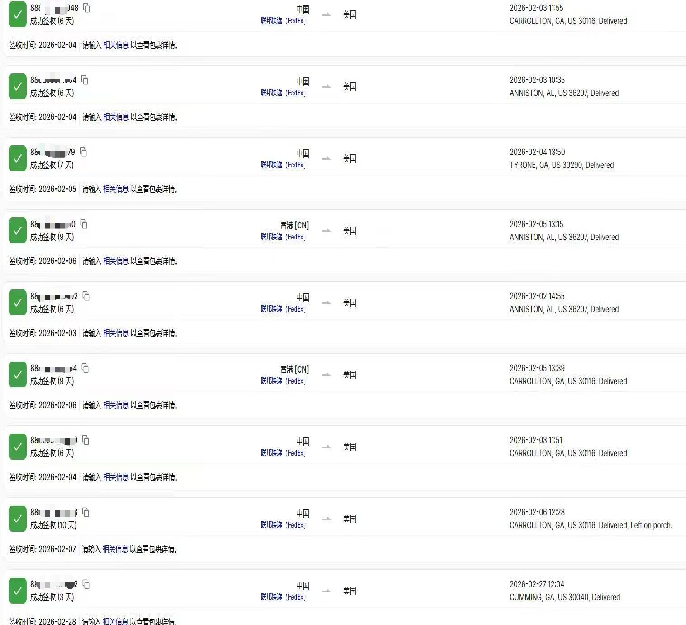Copy tracking number of the CUMMING, GA parcel
Screen dimensions: 686x625
(x=84, y=583)
